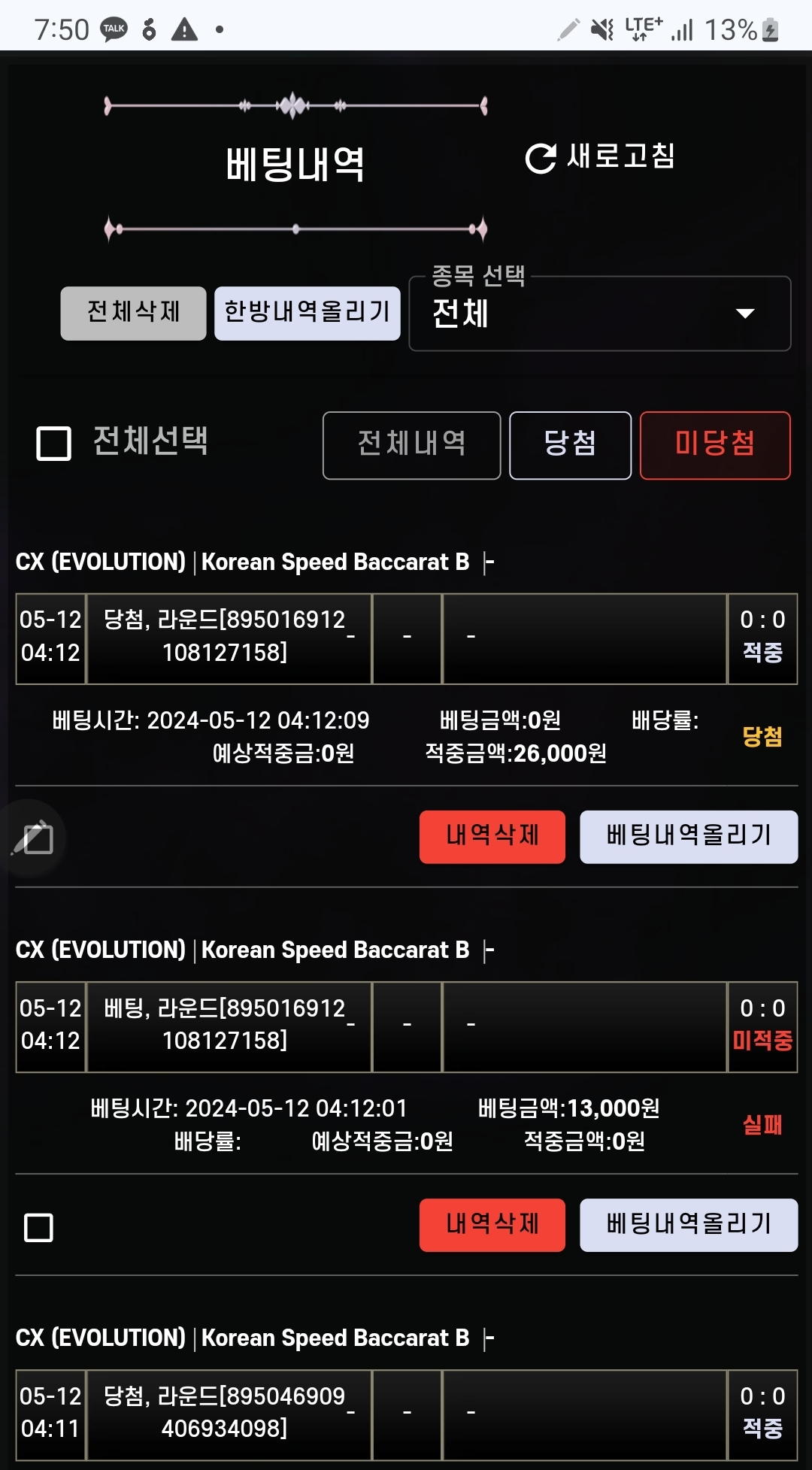This screenshot has width=812, height=1470.
Task: Check the 전체선택 checkbox
Action: (x=54, y=443)
